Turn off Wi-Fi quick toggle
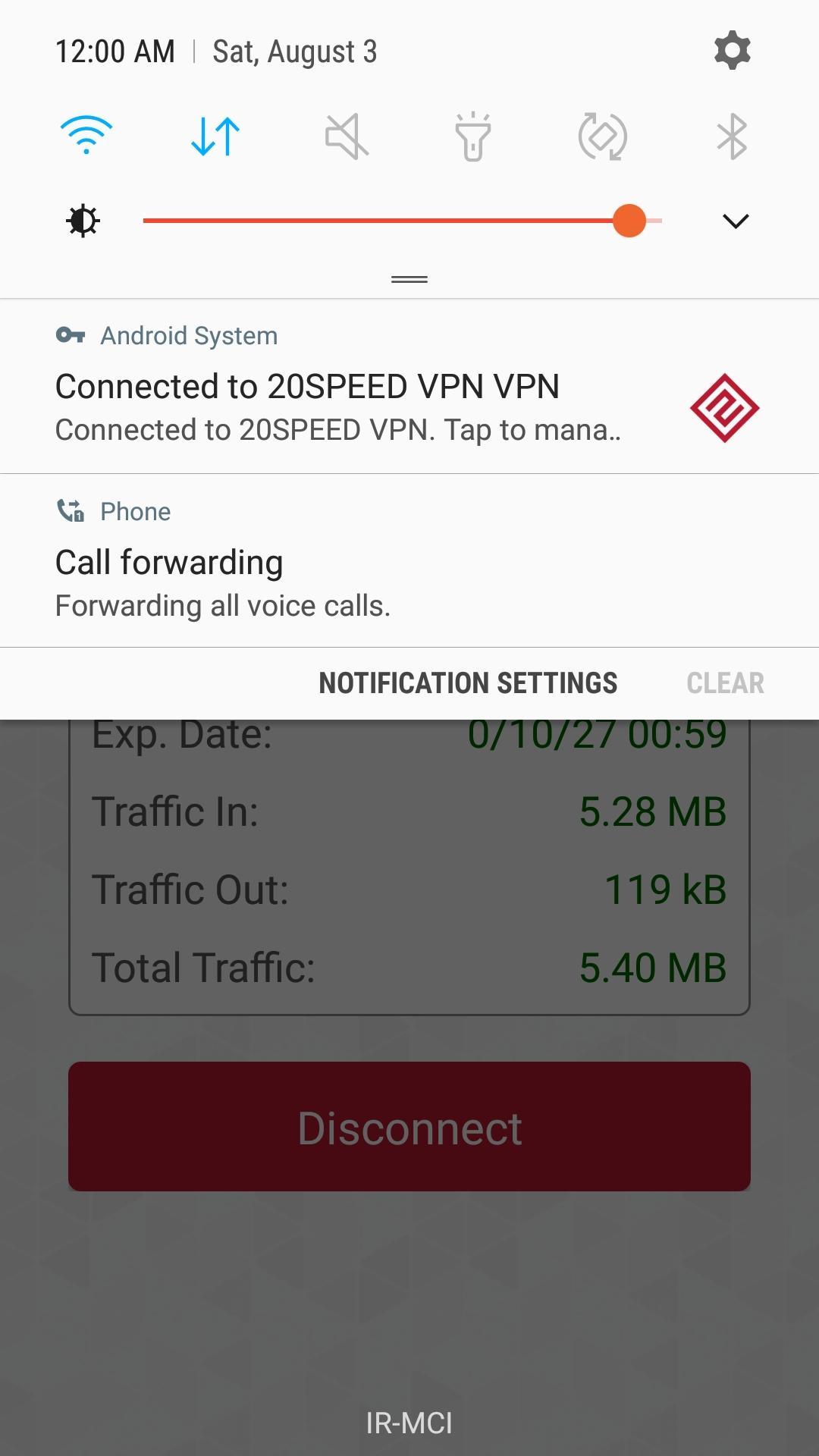819x1456 pixels. coord(86,136)
